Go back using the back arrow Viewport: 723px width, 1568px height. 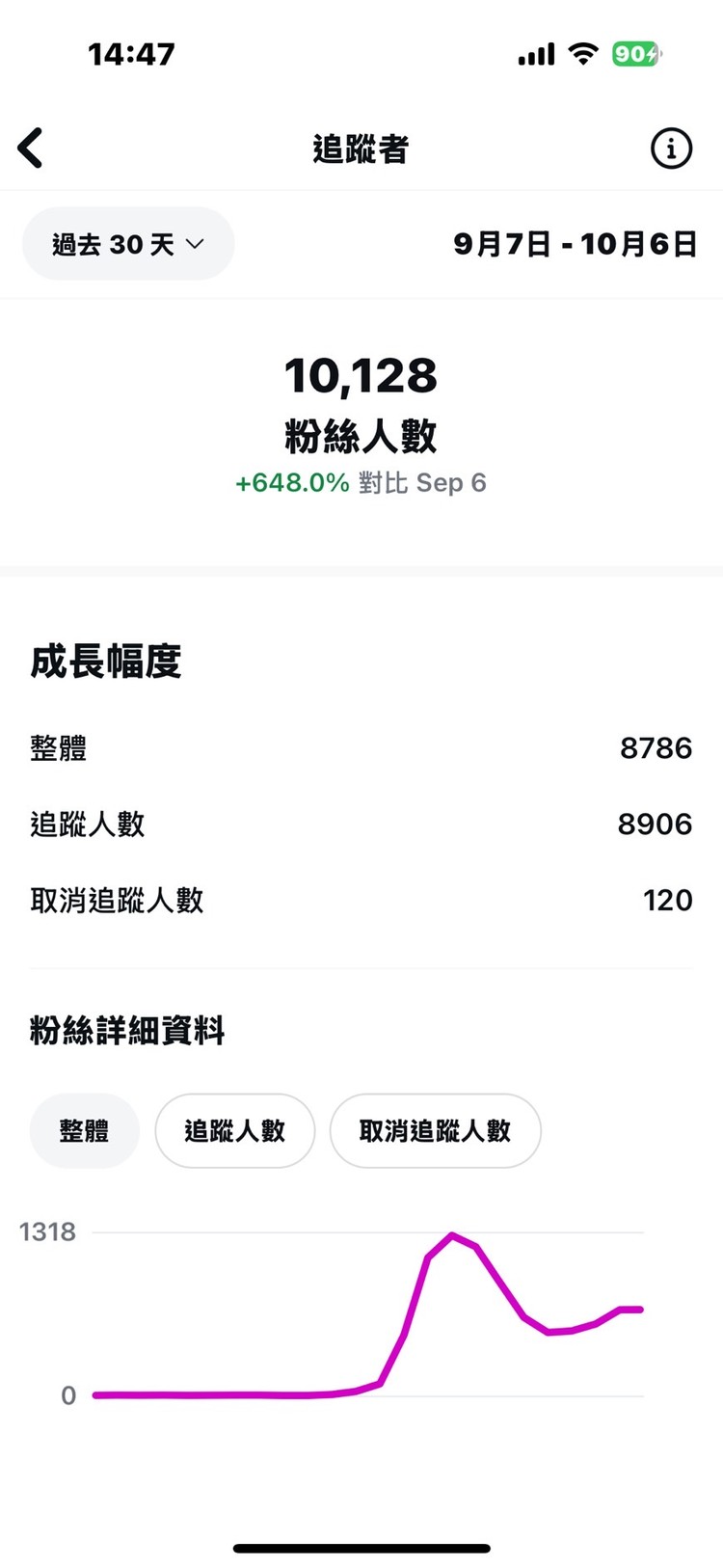click(x=31, y=149)
